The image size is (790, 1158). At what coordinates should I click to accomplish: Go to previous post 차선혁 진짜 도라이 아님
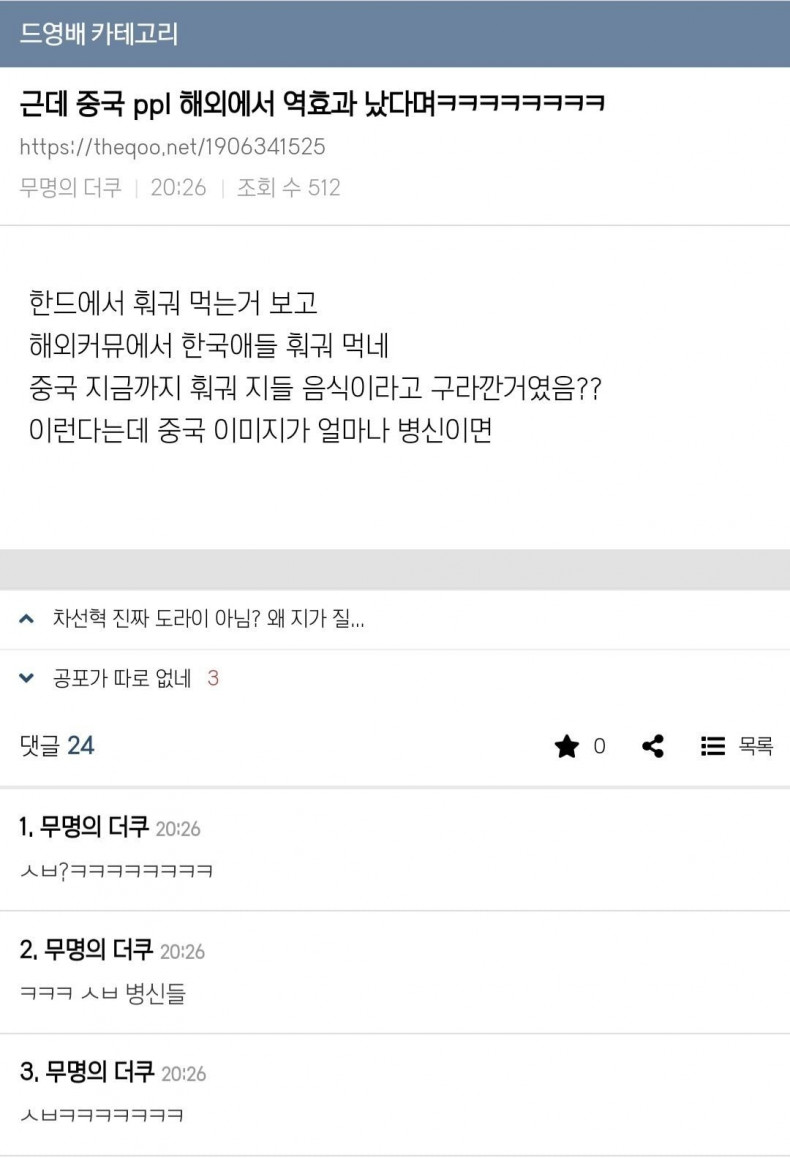click(x=208, y=619)
